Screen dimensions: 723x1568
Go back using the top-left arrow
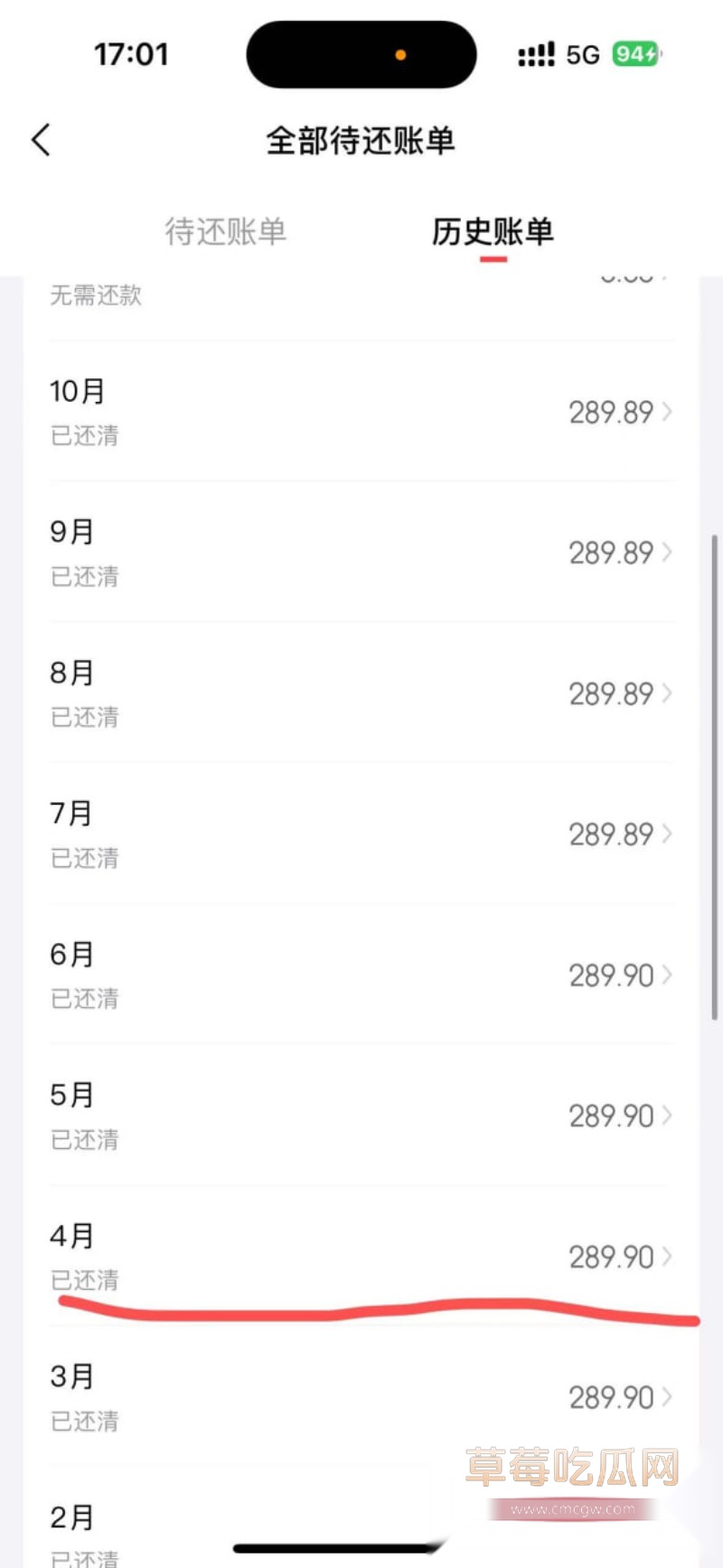41,140
